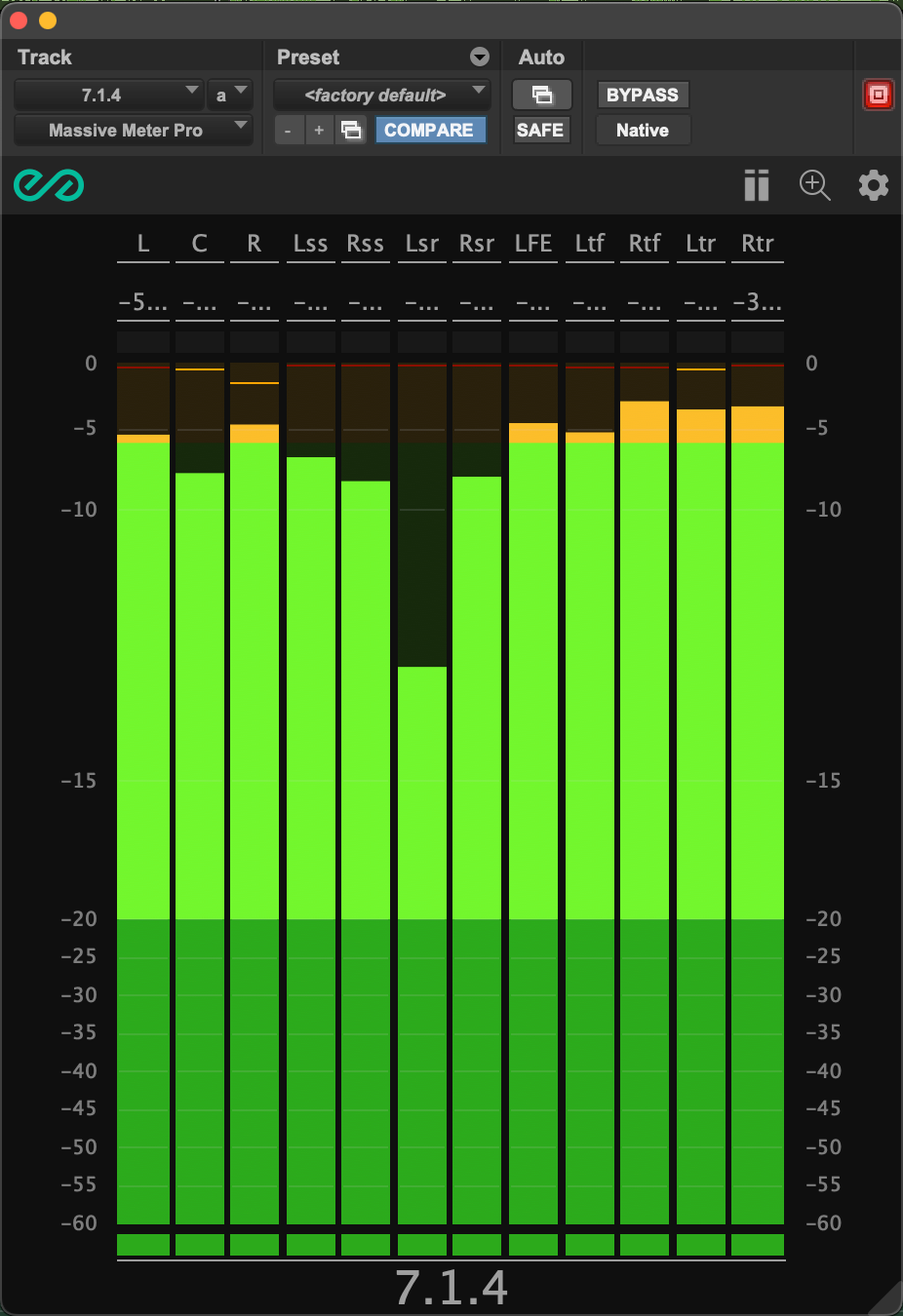
Task: Select previous preset with minus button
Action: coord(288,130)
